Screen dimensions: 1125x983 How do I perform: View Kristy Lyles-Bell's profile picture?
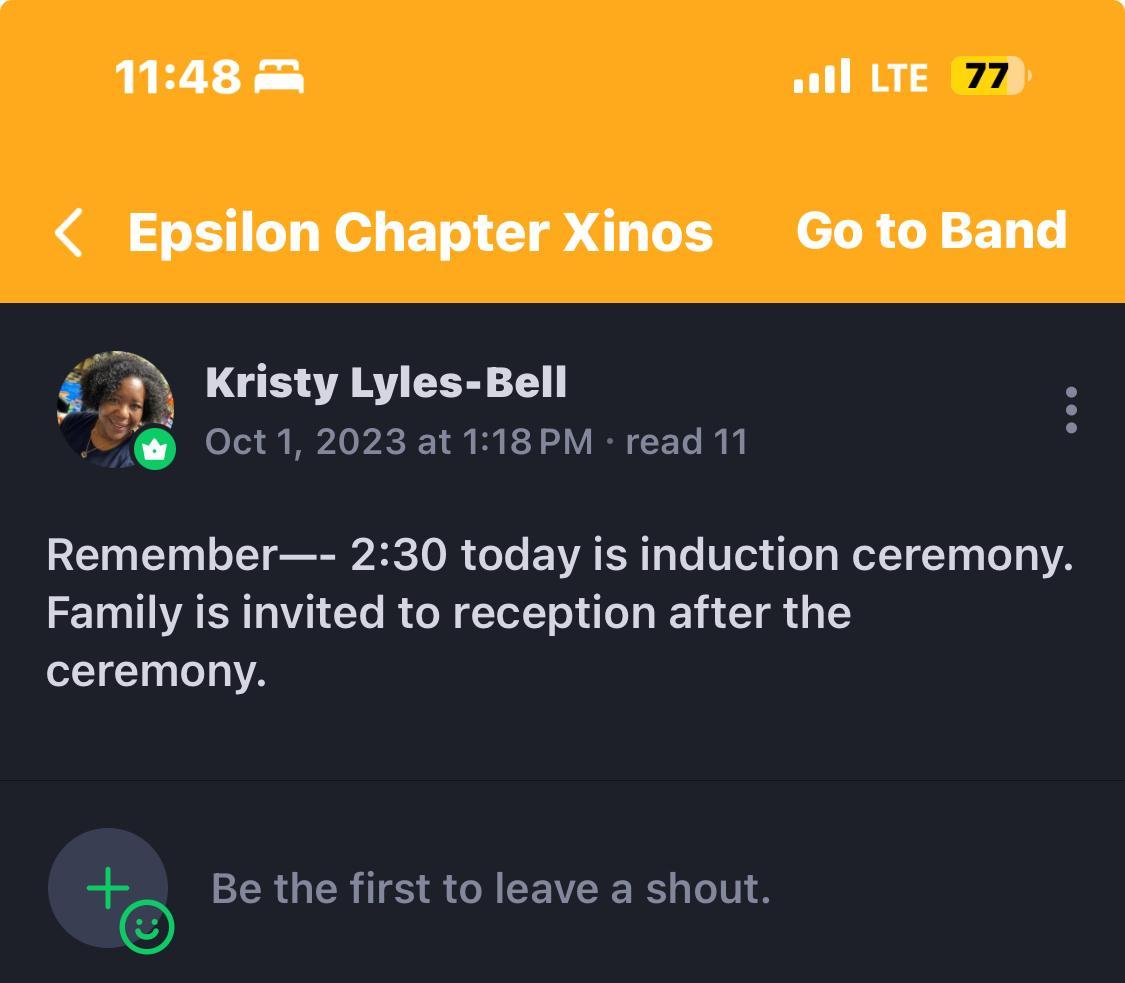(115, 408)
